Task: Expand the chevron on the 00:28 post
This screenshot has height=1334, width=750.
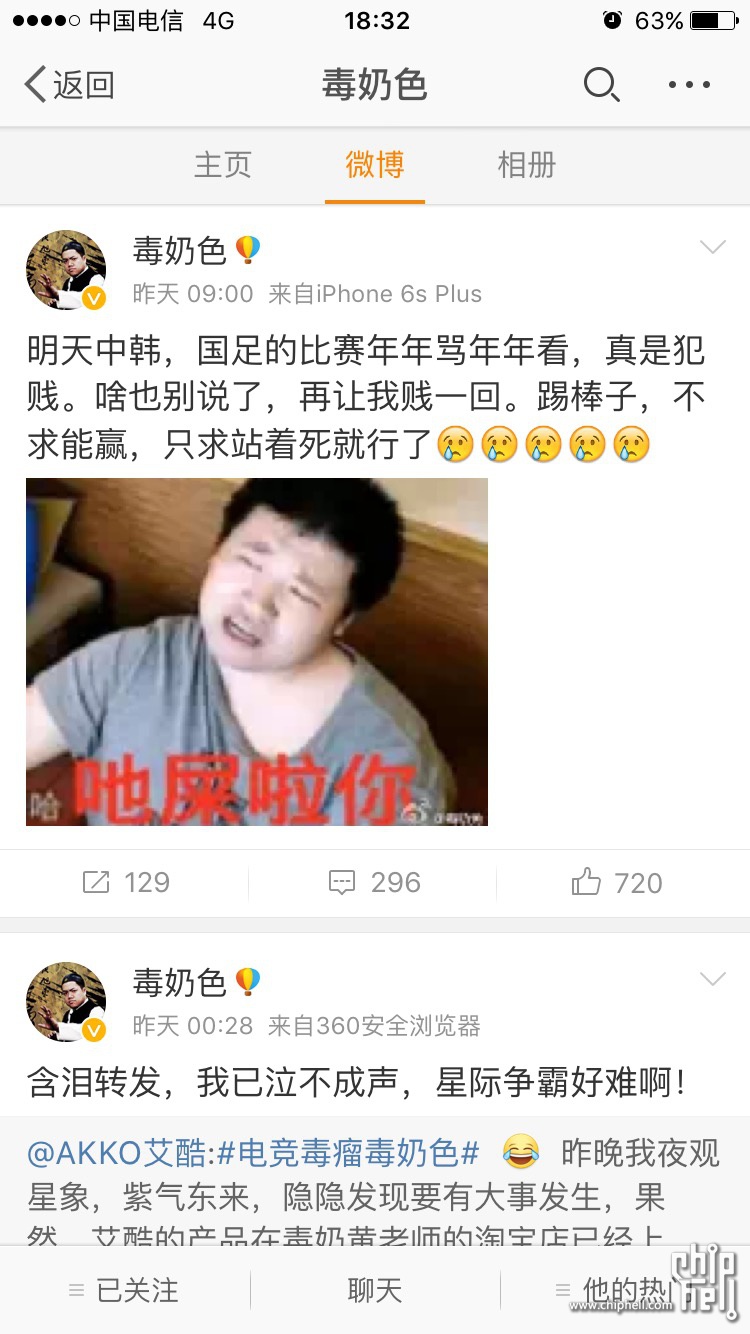Action: click(713, 979)
